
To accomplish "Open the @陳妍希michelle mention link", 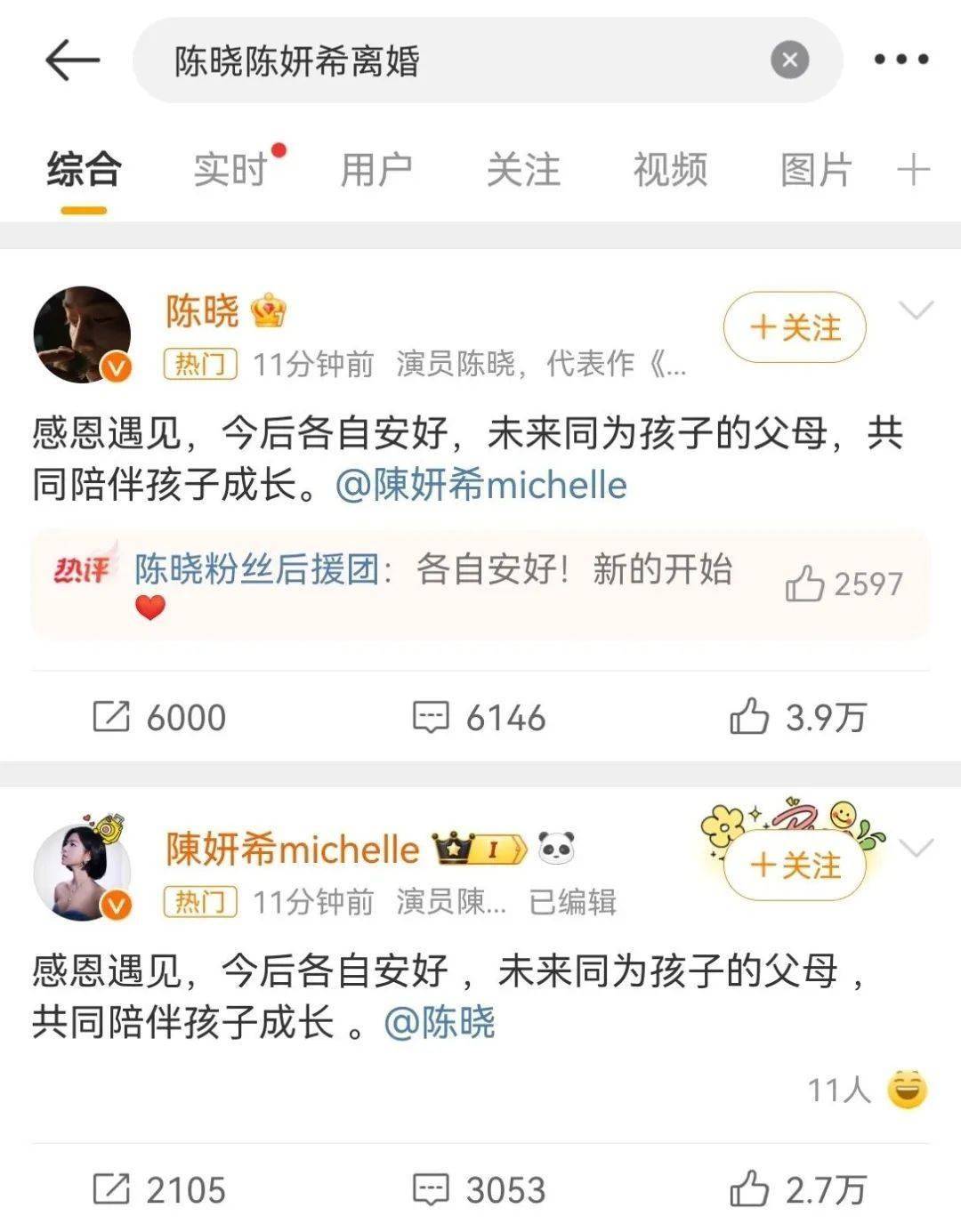I will point(481,486).
